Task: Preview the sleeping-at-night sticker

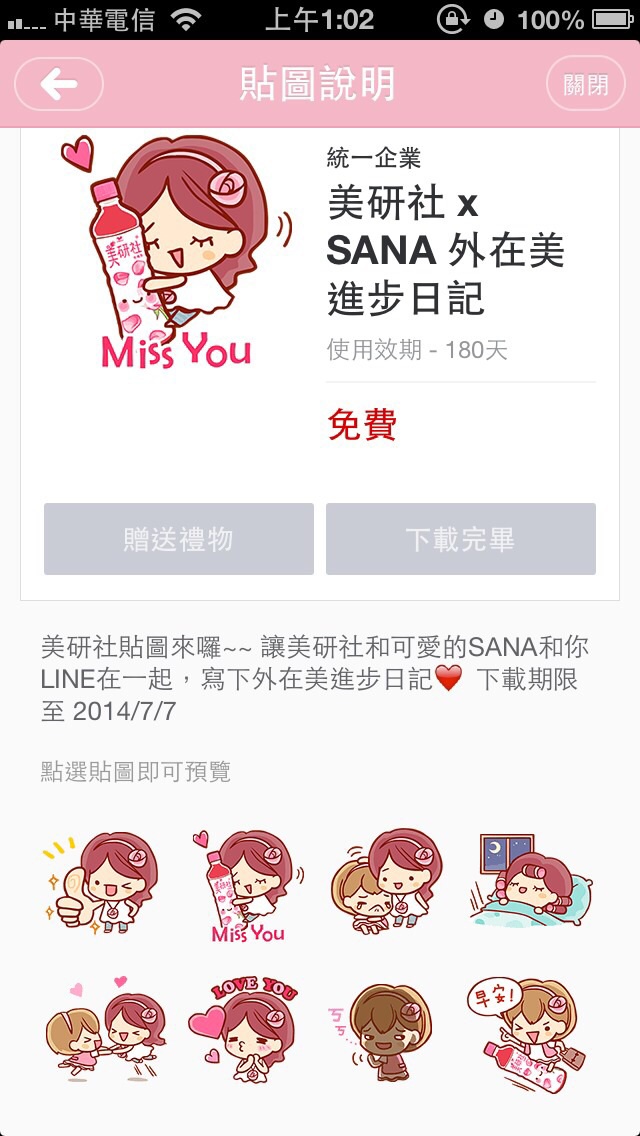Action: pos(532,880)
